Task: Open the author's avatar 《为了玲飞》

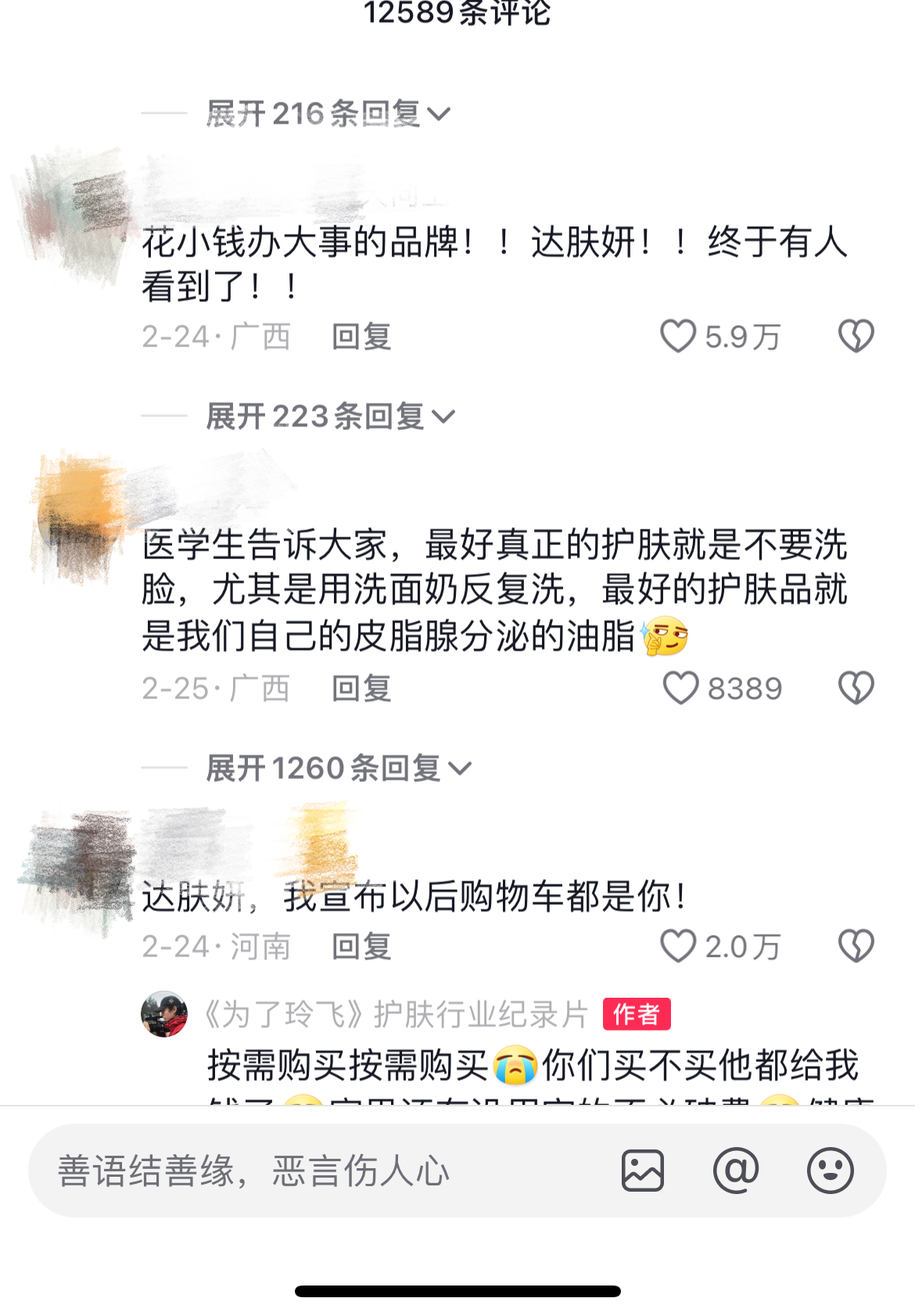Action: coord(164,1014)
